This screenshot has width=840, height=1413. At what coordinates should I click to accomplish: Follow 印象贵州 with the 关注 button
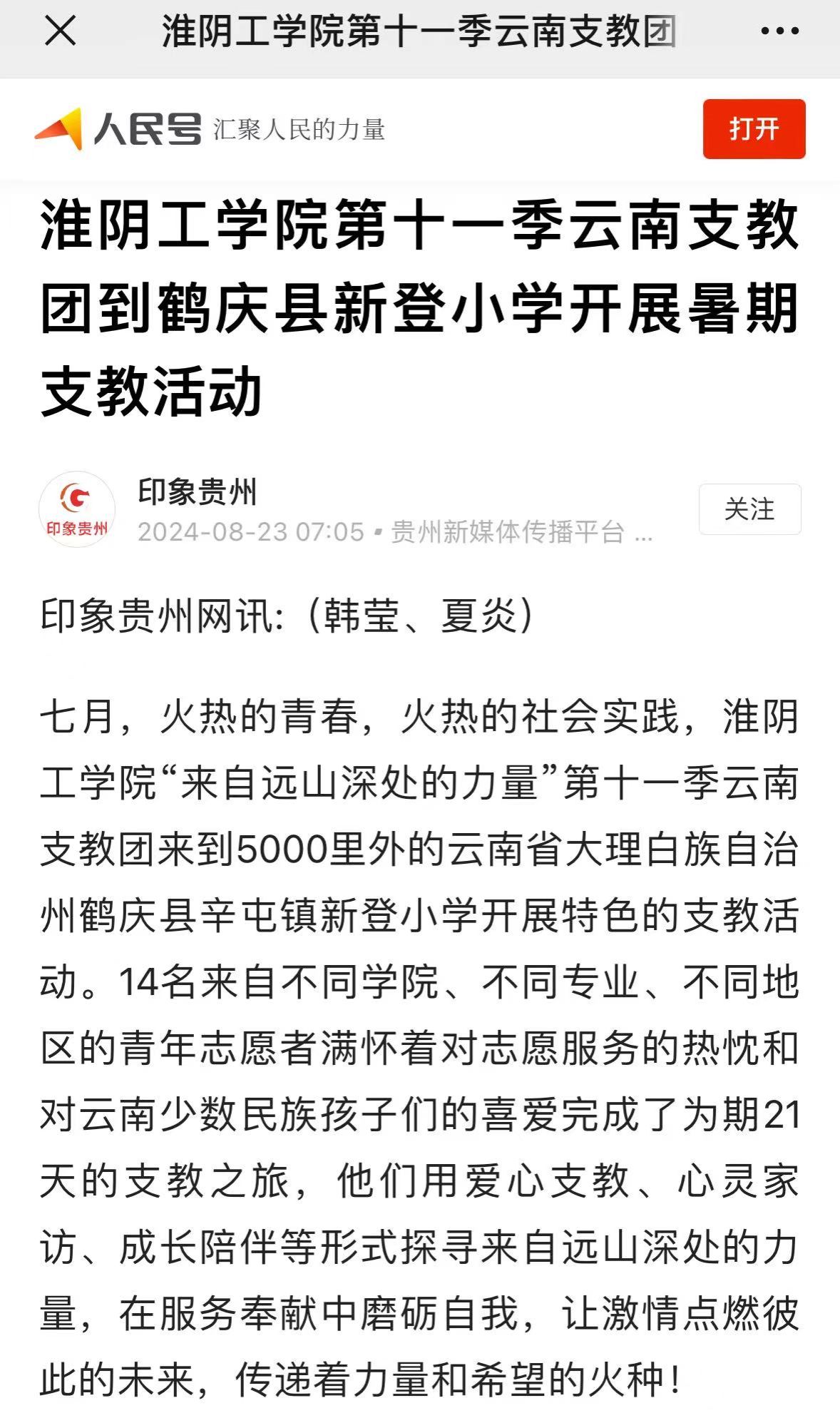[749, 509]
